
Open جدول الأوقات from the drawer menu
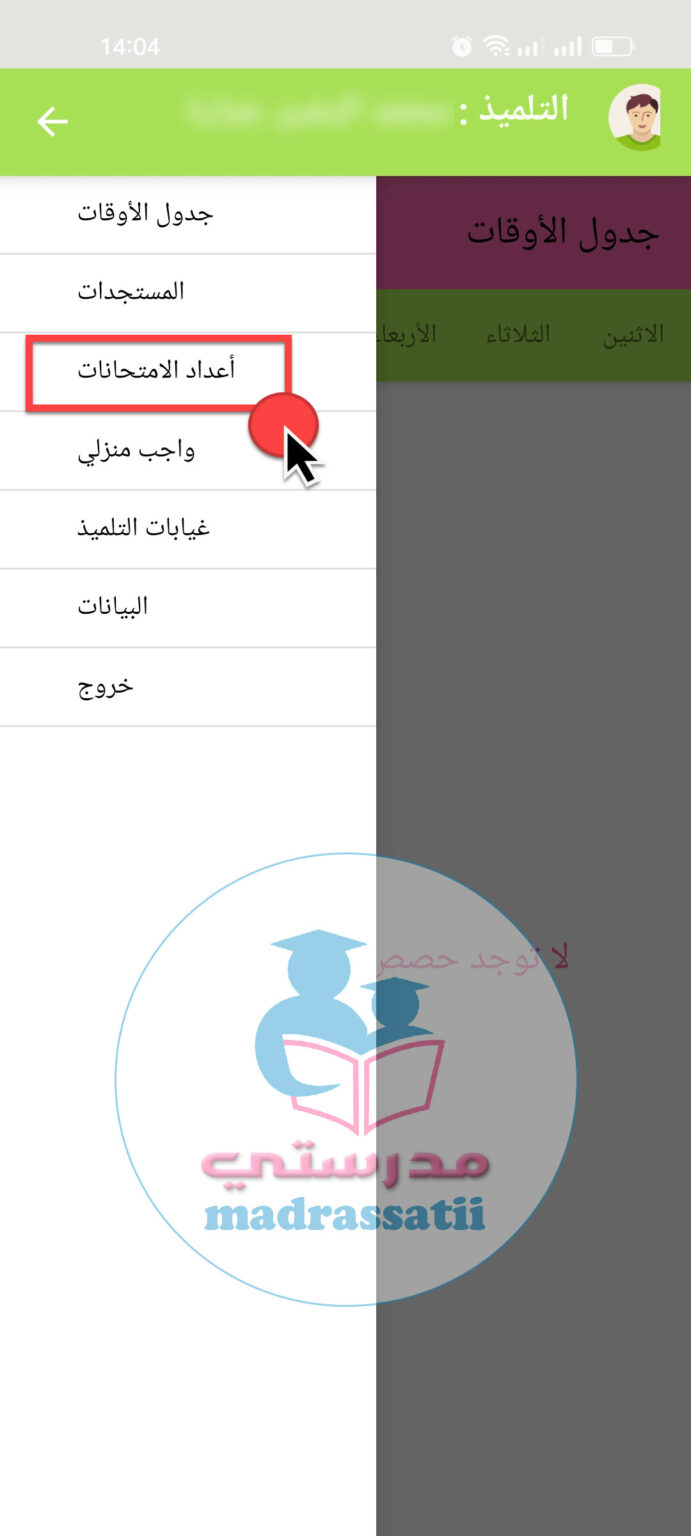pos(188,214)
